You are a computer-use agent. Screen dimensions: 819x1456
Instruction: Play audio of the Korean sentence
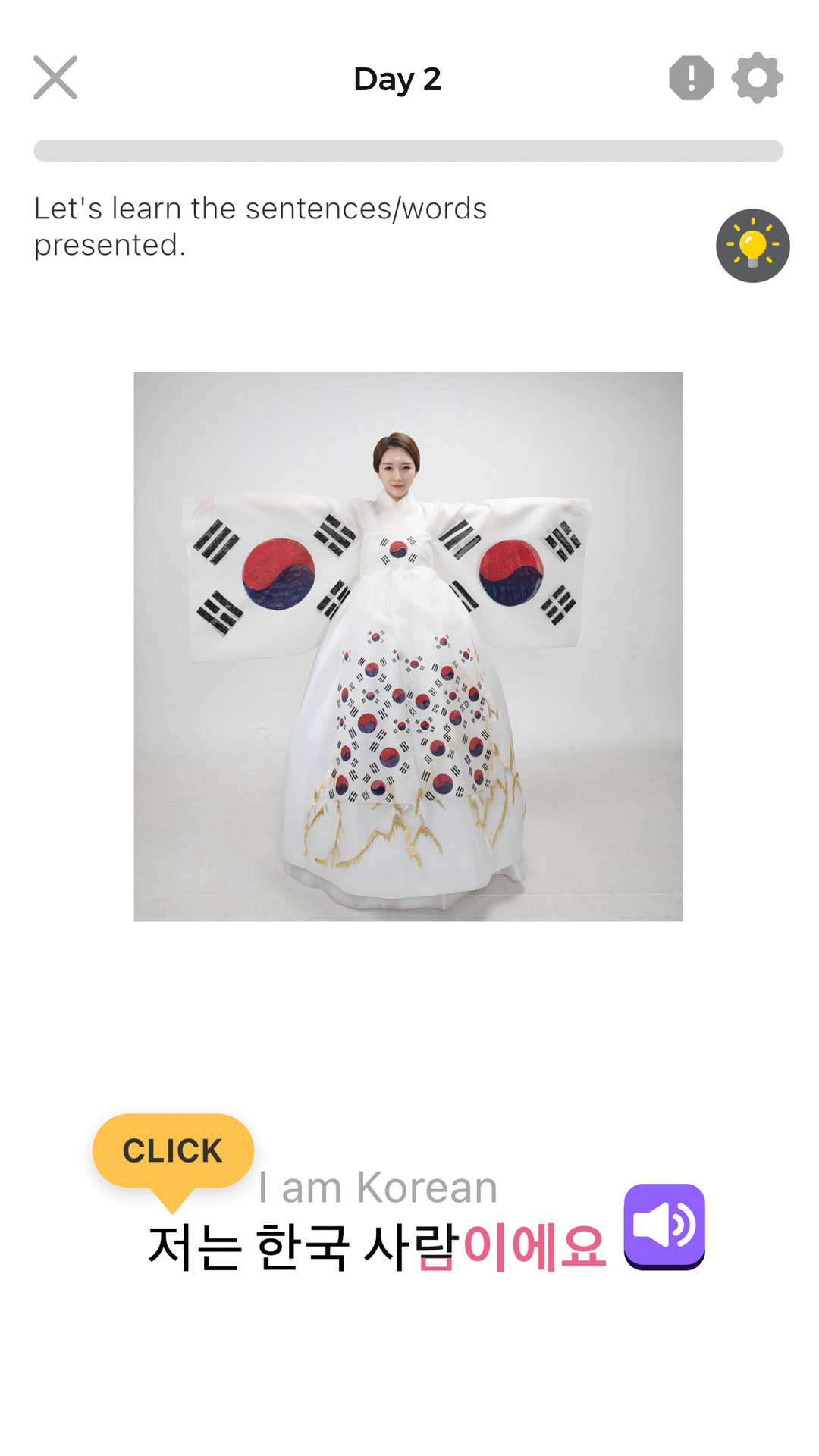pos(664,1225)
